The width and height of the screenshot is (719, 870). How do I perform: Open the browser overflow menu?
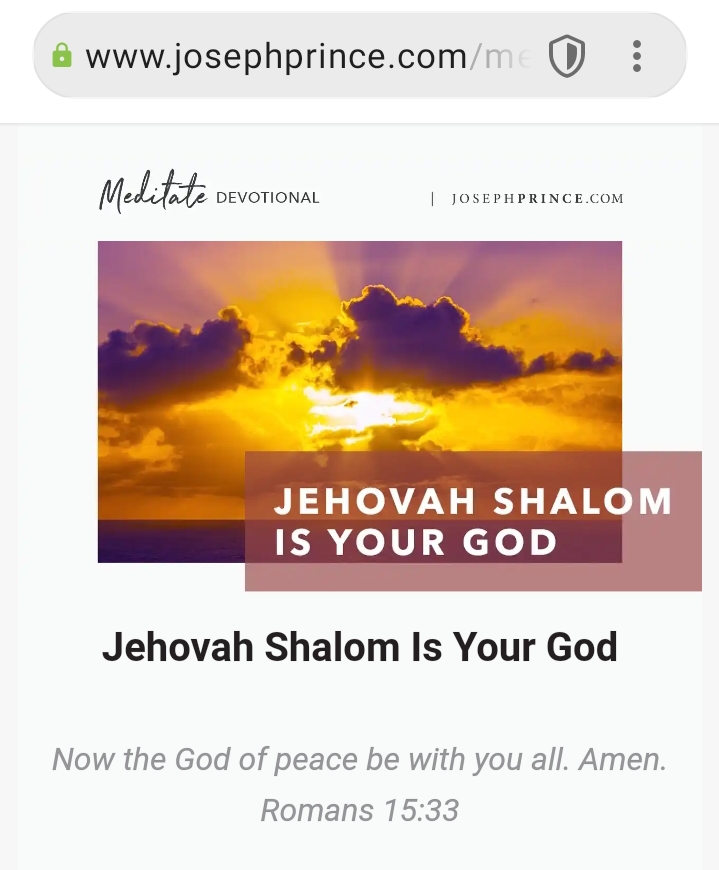coord(637,56)
